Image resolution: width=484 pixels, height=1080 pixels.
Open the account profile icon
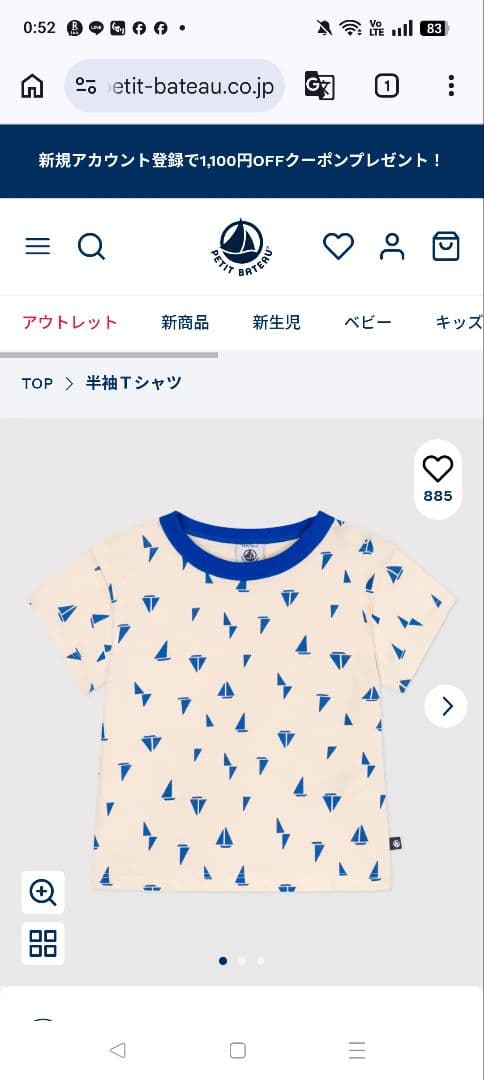pyautogui.click(x=392, y=246)
